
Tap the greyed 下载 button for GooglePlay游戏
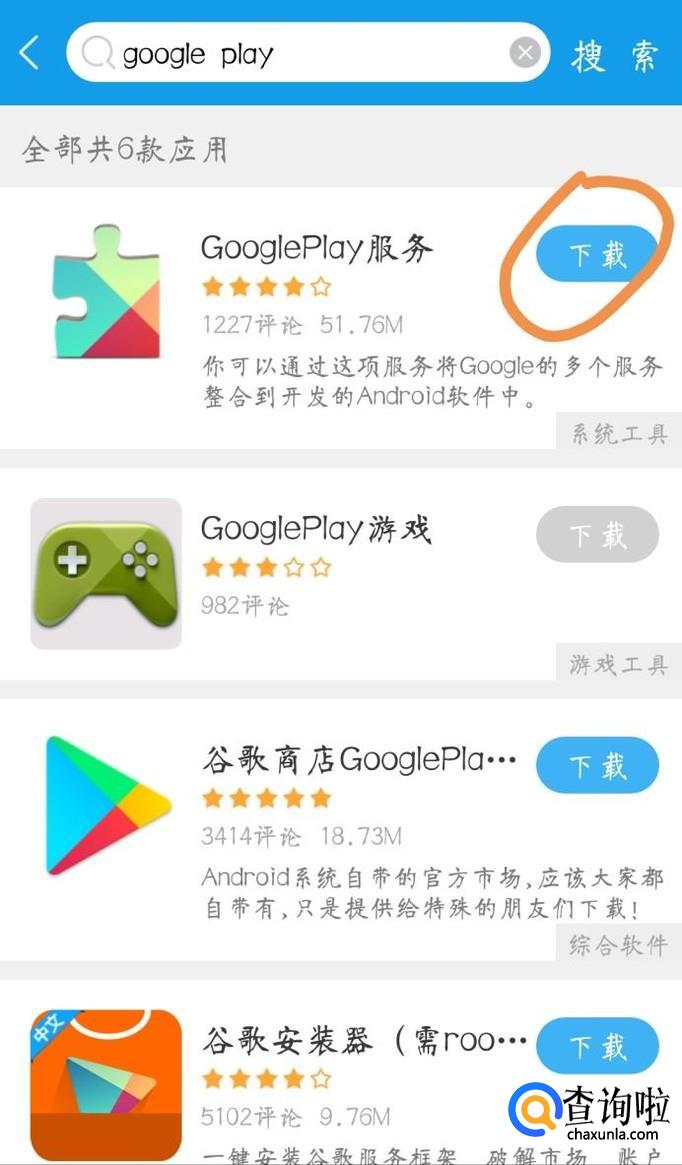[597, 534]
